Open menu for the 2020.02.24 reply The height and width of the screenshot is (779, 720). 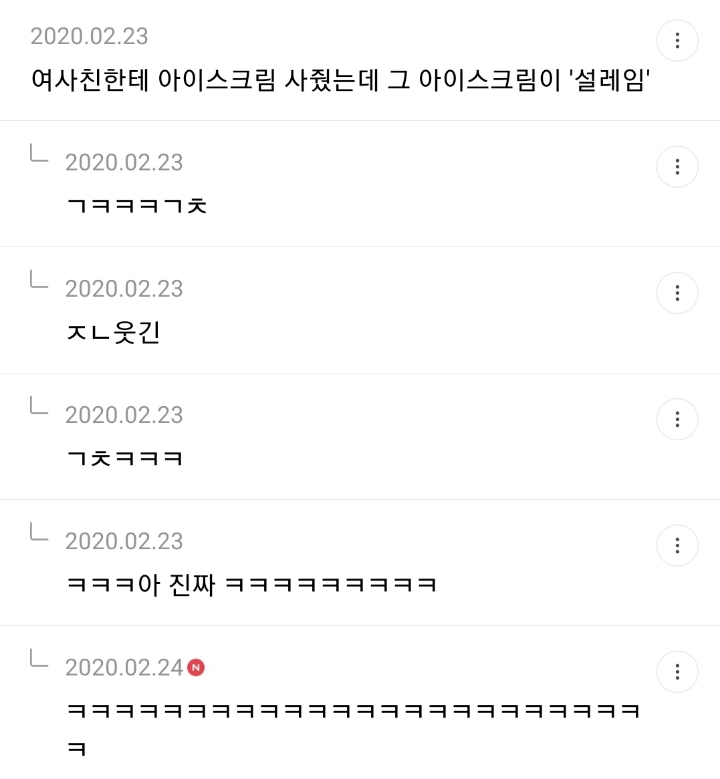(677, 671)
